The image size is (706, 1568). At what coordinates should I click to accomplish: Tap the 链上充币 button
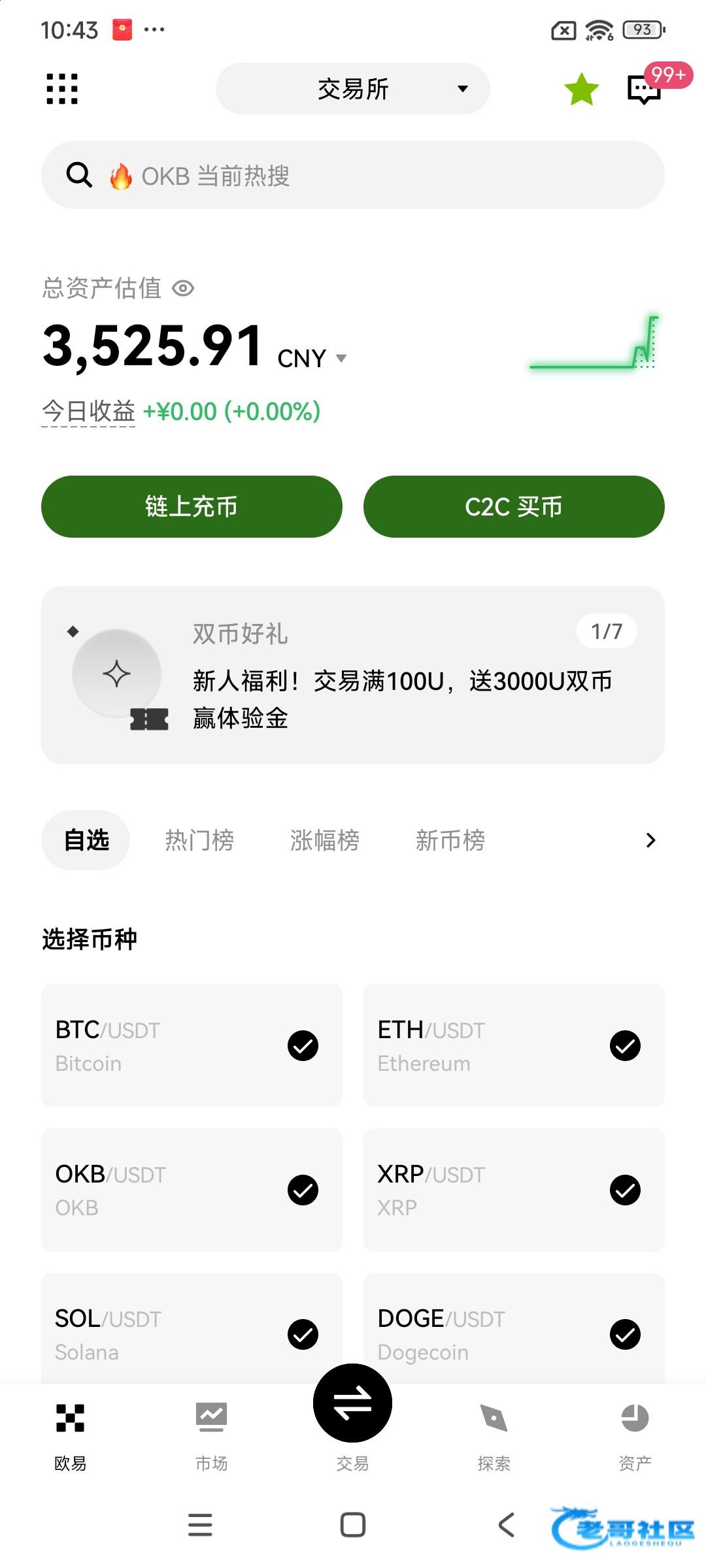(192, 507)
